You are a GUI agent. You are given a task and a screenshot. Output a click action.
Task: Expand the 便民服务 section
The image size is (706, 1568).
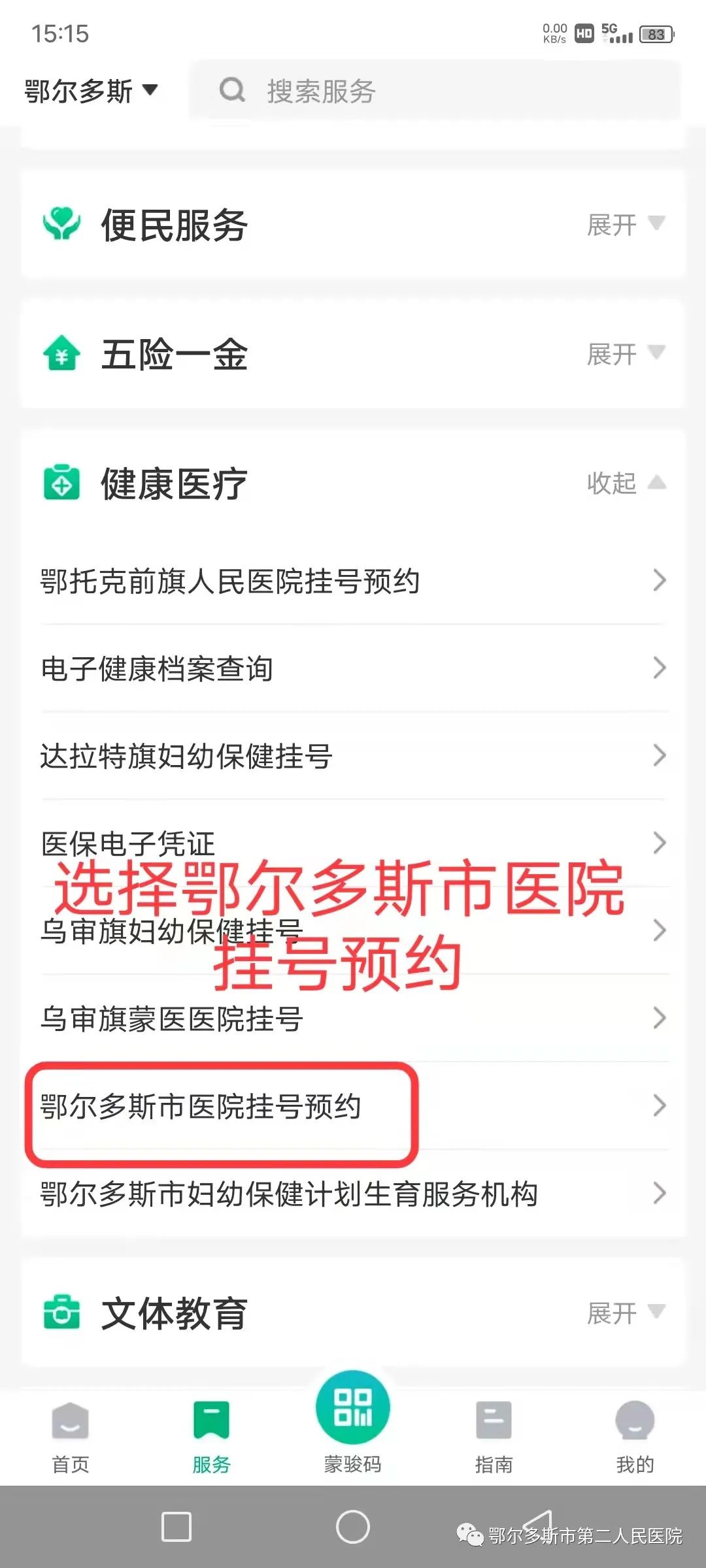point(625,225)
